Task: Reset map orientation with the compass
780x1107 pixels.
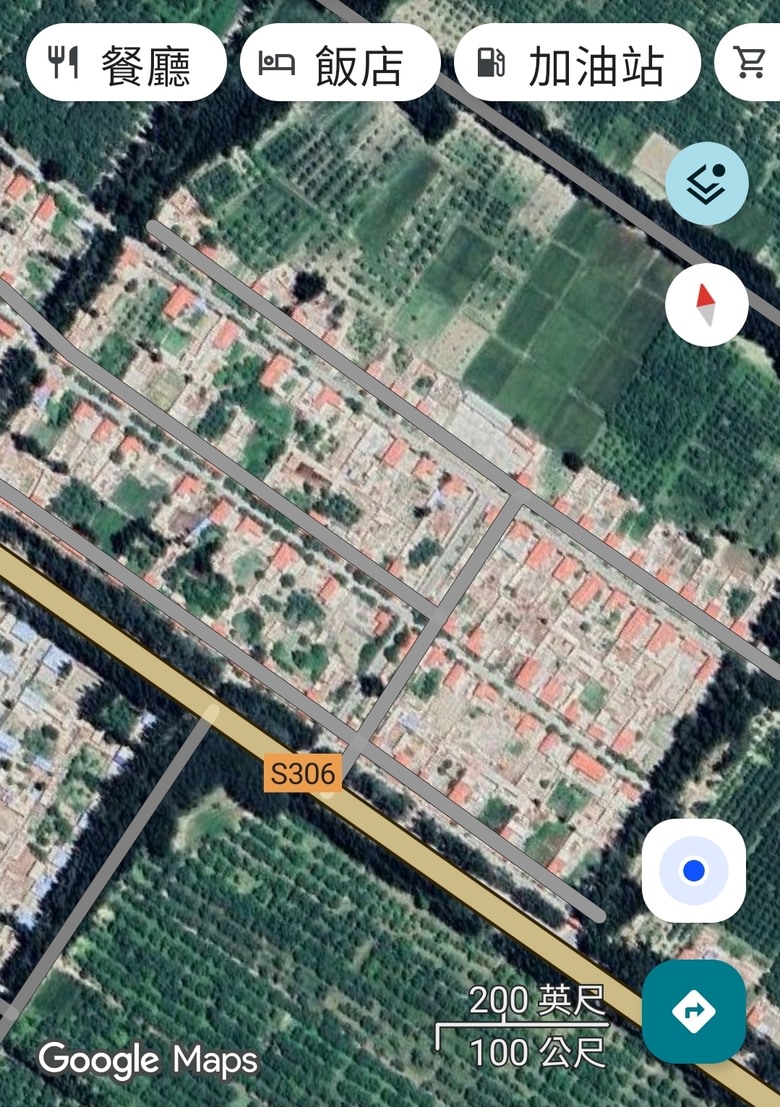Action: (x=706, y=305)
